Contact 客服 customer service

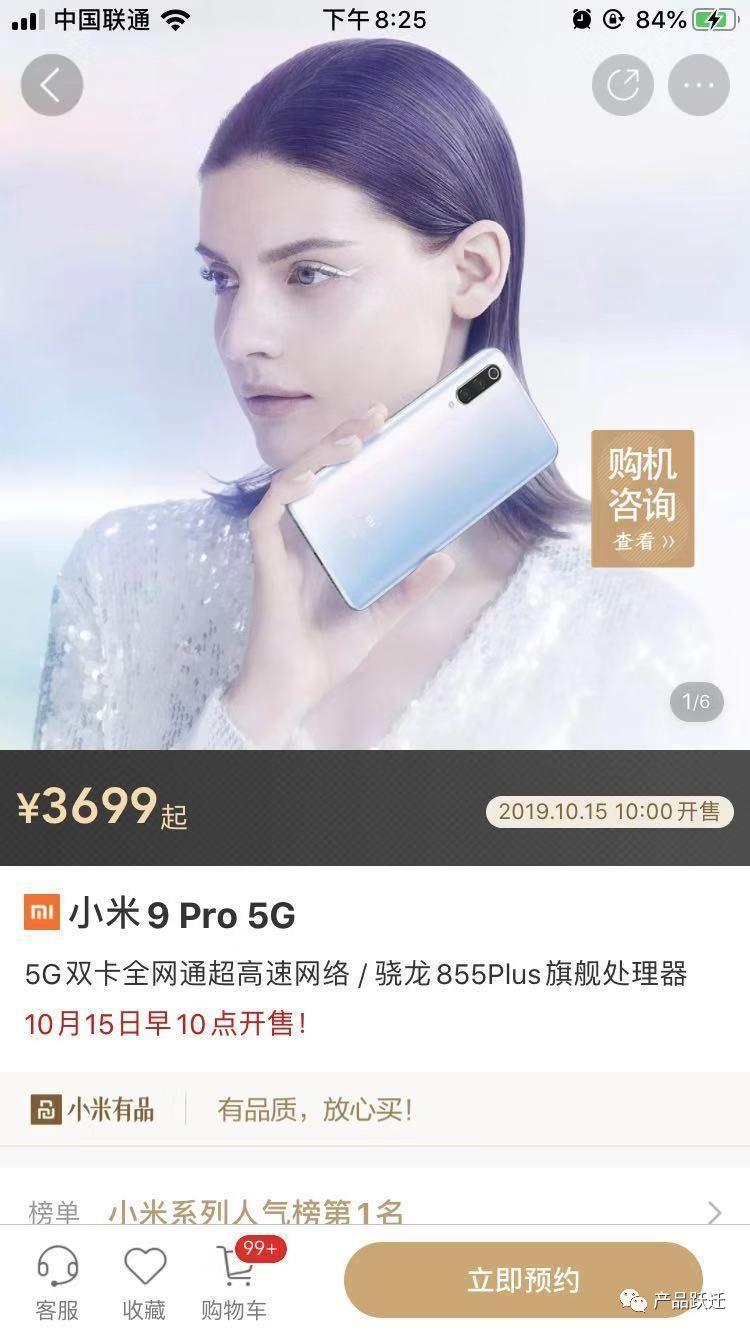pyautogui.click(x=57, y=1281)
